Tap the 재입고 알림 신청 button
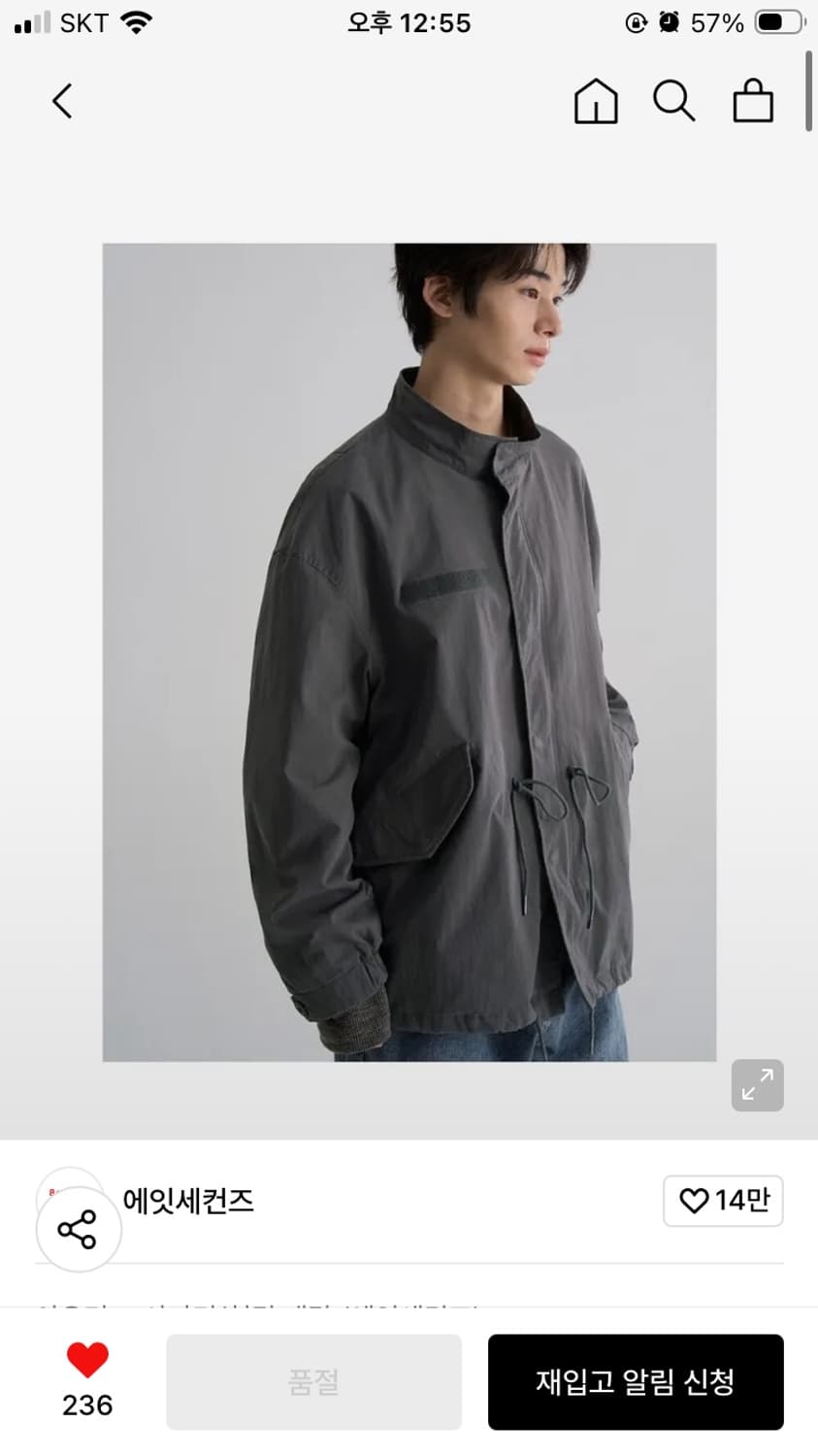The width and height of the screenshot is (818, 1456). pyautogui.click(x=636, y=1380)
